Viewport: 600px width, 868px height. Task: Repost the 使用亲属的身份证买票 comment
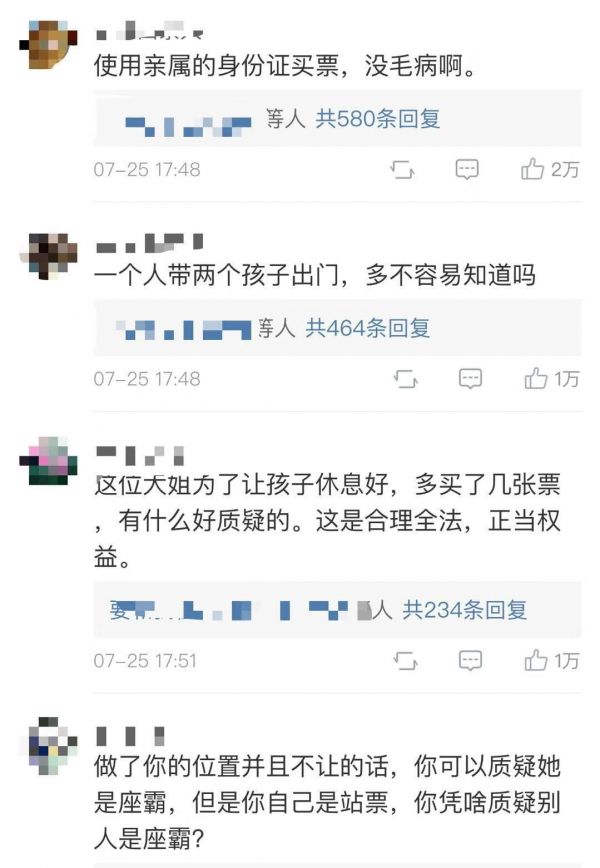[x=402, y=170]
